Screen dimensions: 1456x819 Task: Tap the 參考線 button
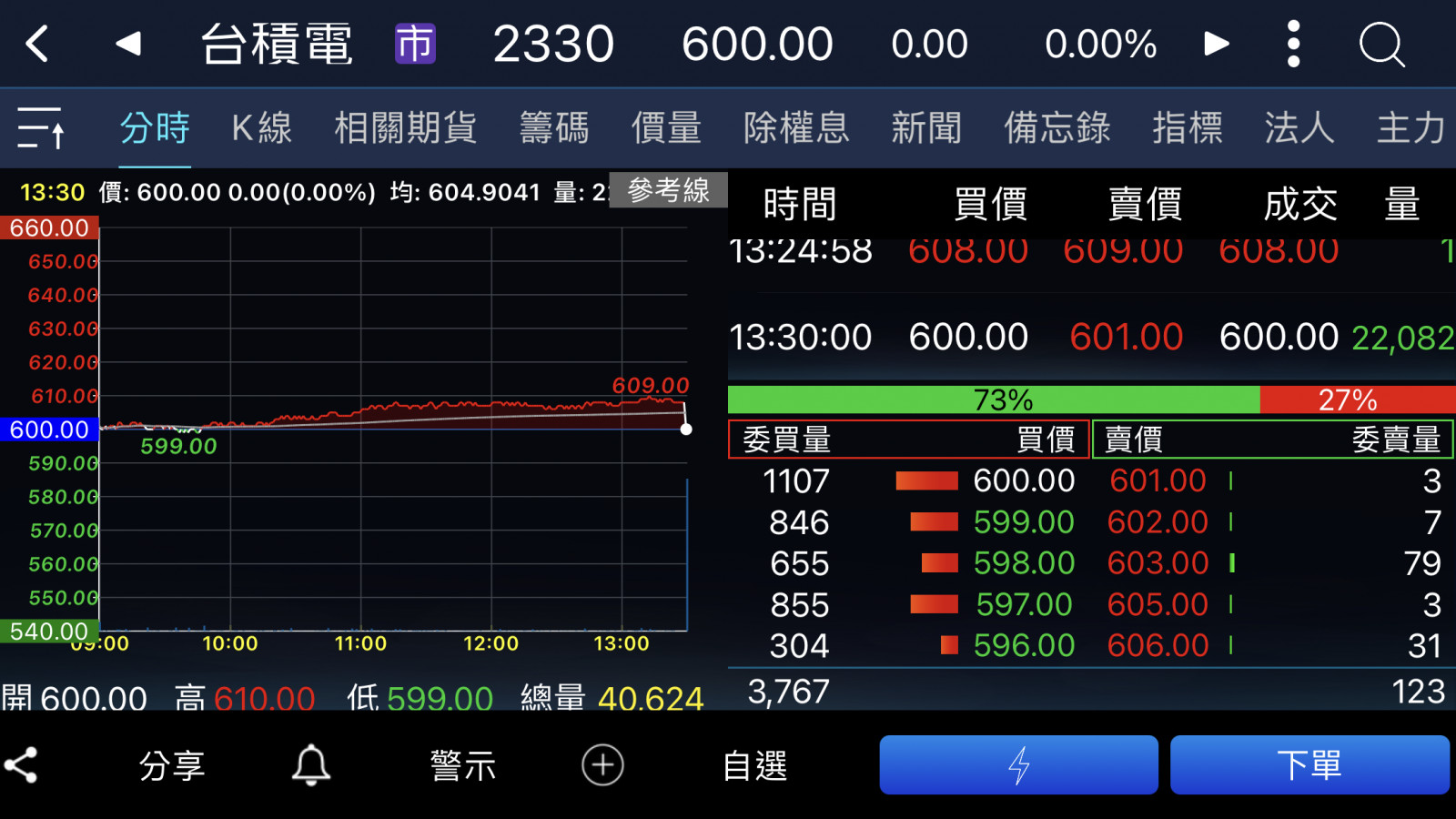click(668, 190)
